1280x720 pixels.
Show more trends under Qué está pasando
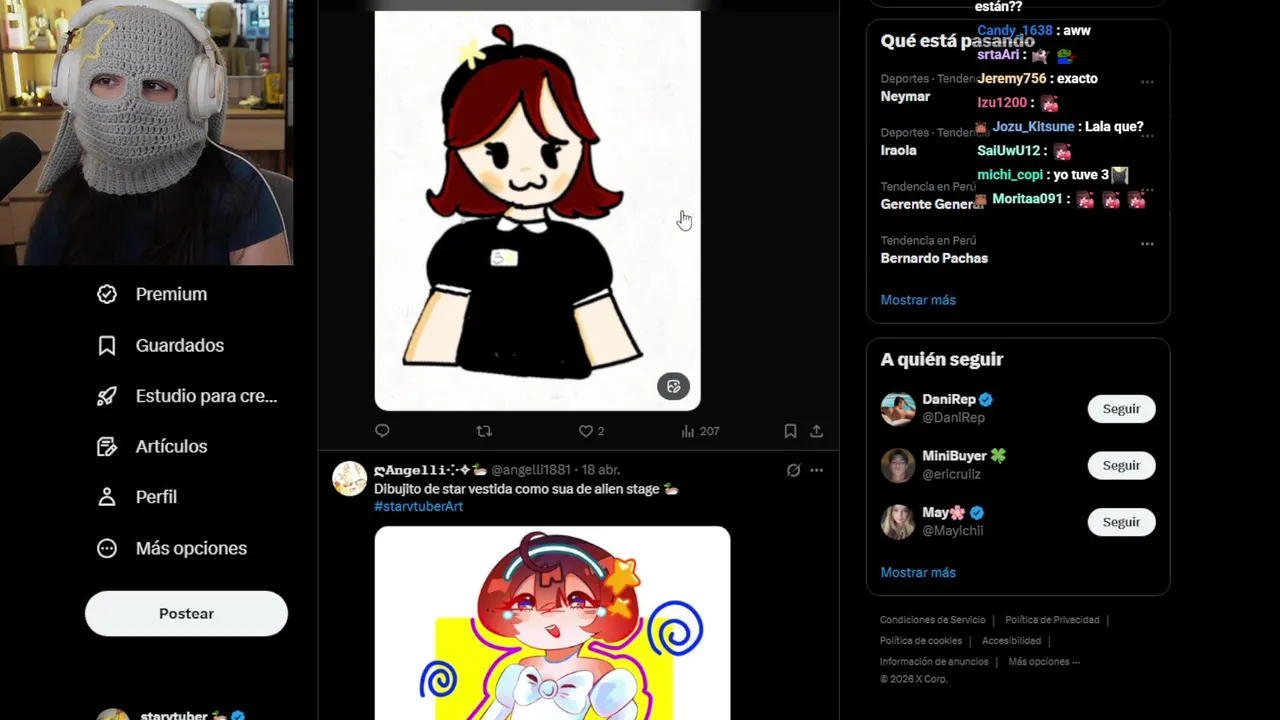[917, 300]
